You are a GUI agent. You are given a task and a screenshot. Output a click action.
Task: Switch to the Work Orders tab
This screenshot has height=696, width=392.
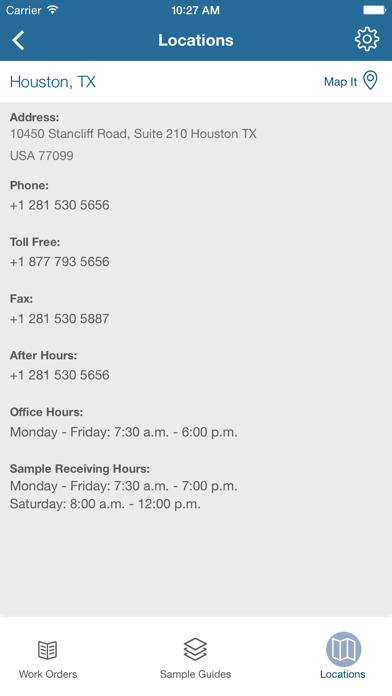click(x=48, y=660)
